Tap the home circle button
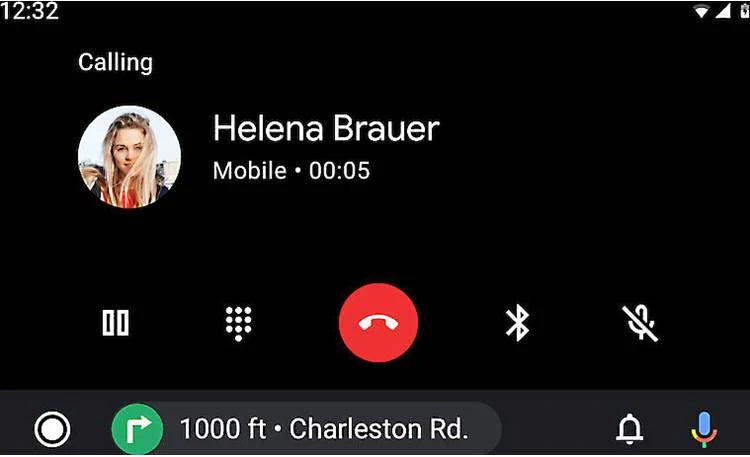Viewport: 750px width, 457px height. tap(52, 430)
